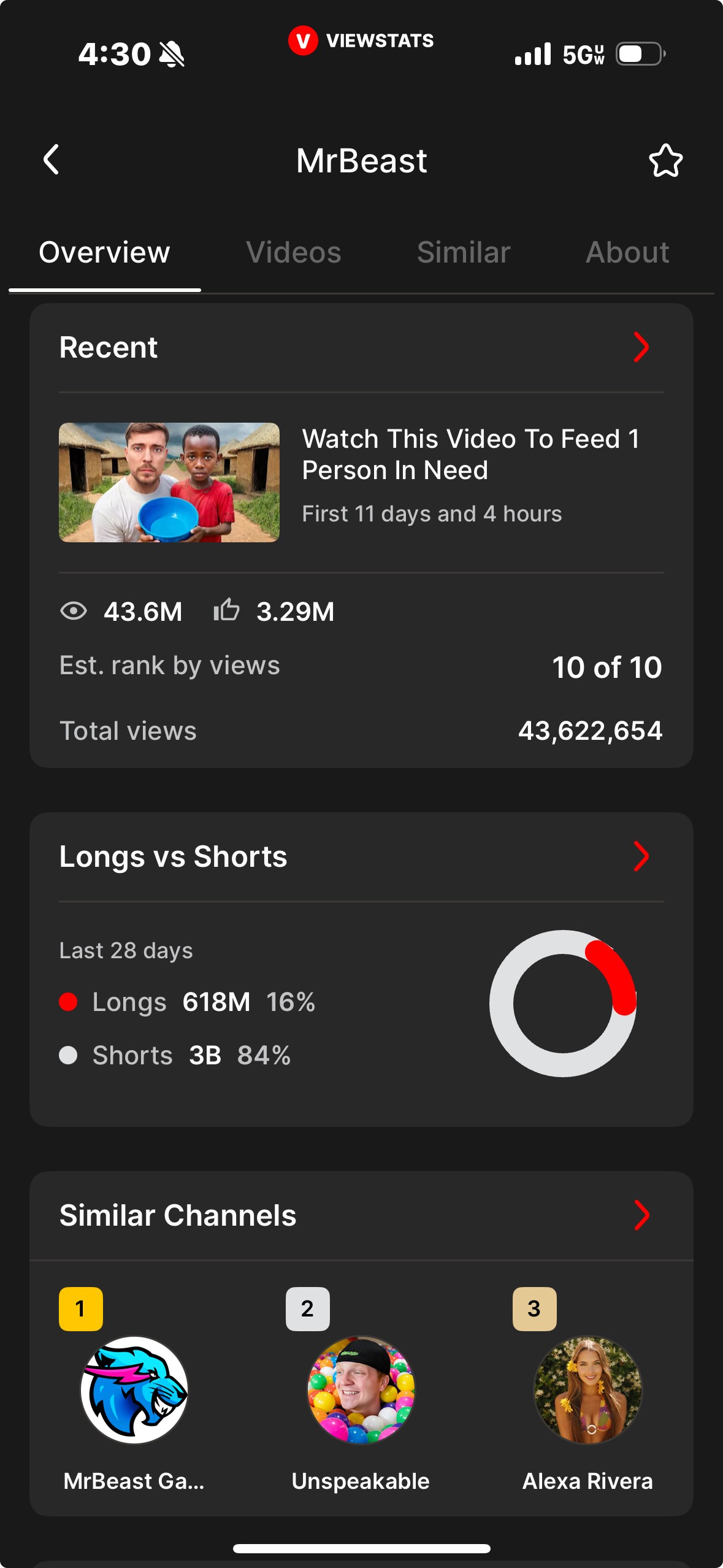Return to ViewStats via the status bar pill
The image size is (723, 1568).
(x=361, y=40)
